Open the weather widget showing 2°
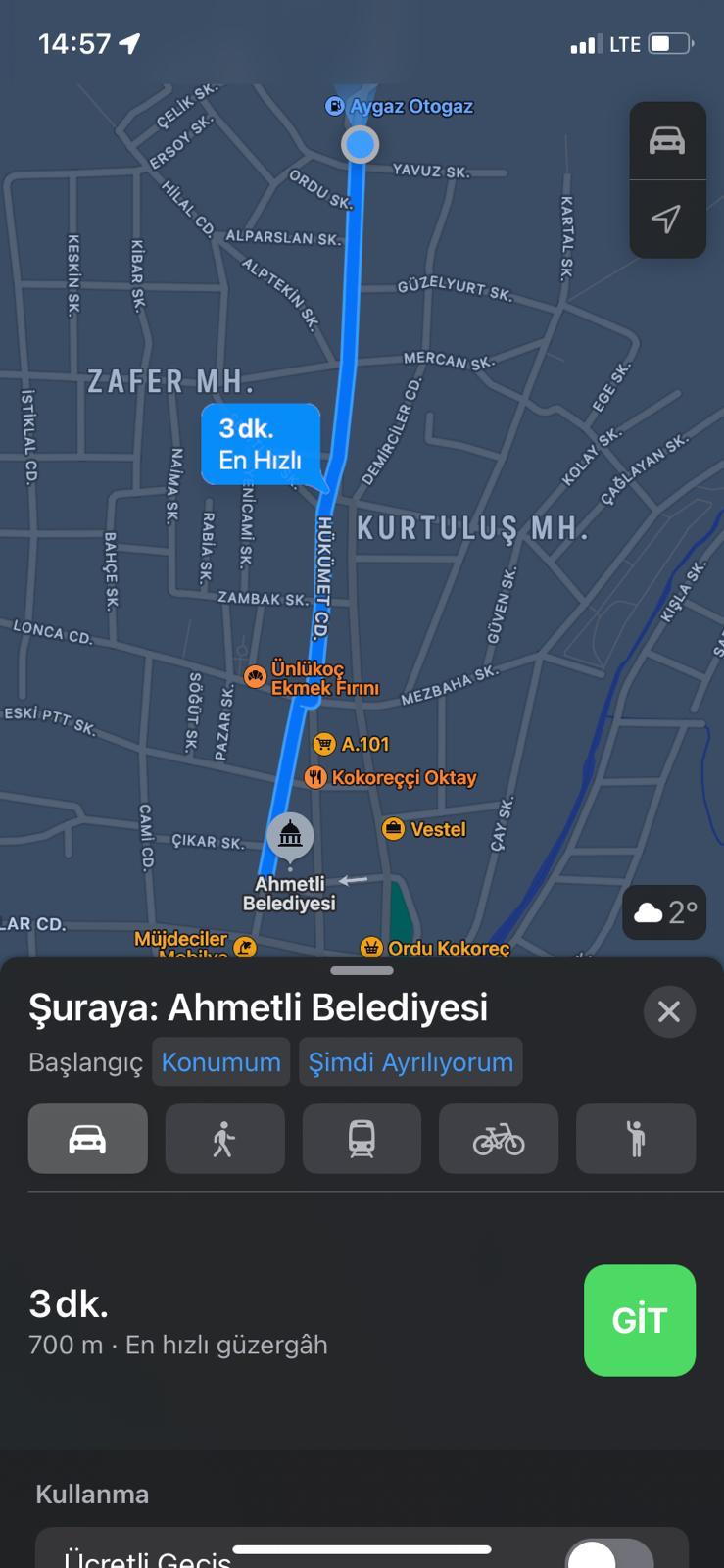This screenshot has width=724, height=1568. [x=664, y=912]
